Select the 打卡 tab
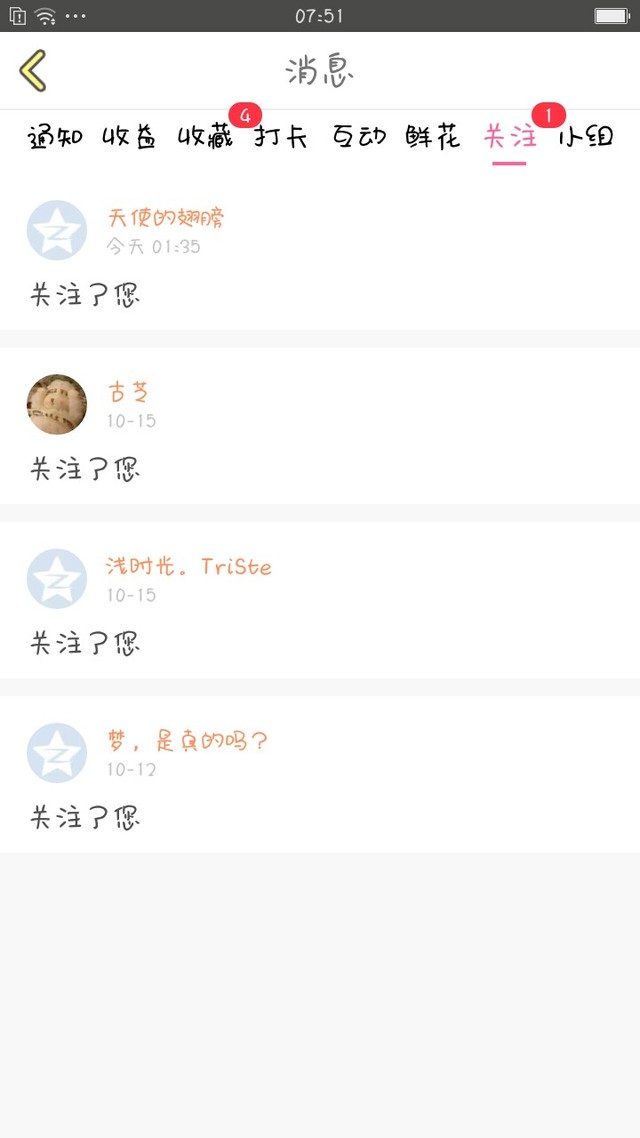Image resolution: width=640 pixels, height=1138 pixels. (281, 137)
